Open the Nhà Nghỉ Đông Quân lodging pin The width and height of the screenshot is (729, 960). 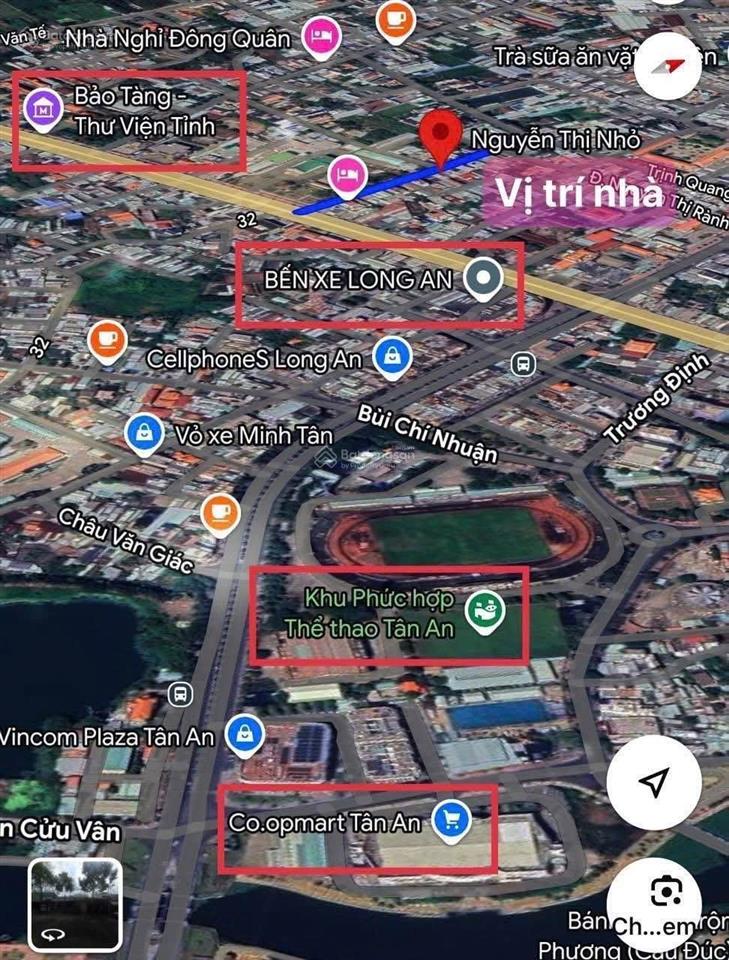322,38
